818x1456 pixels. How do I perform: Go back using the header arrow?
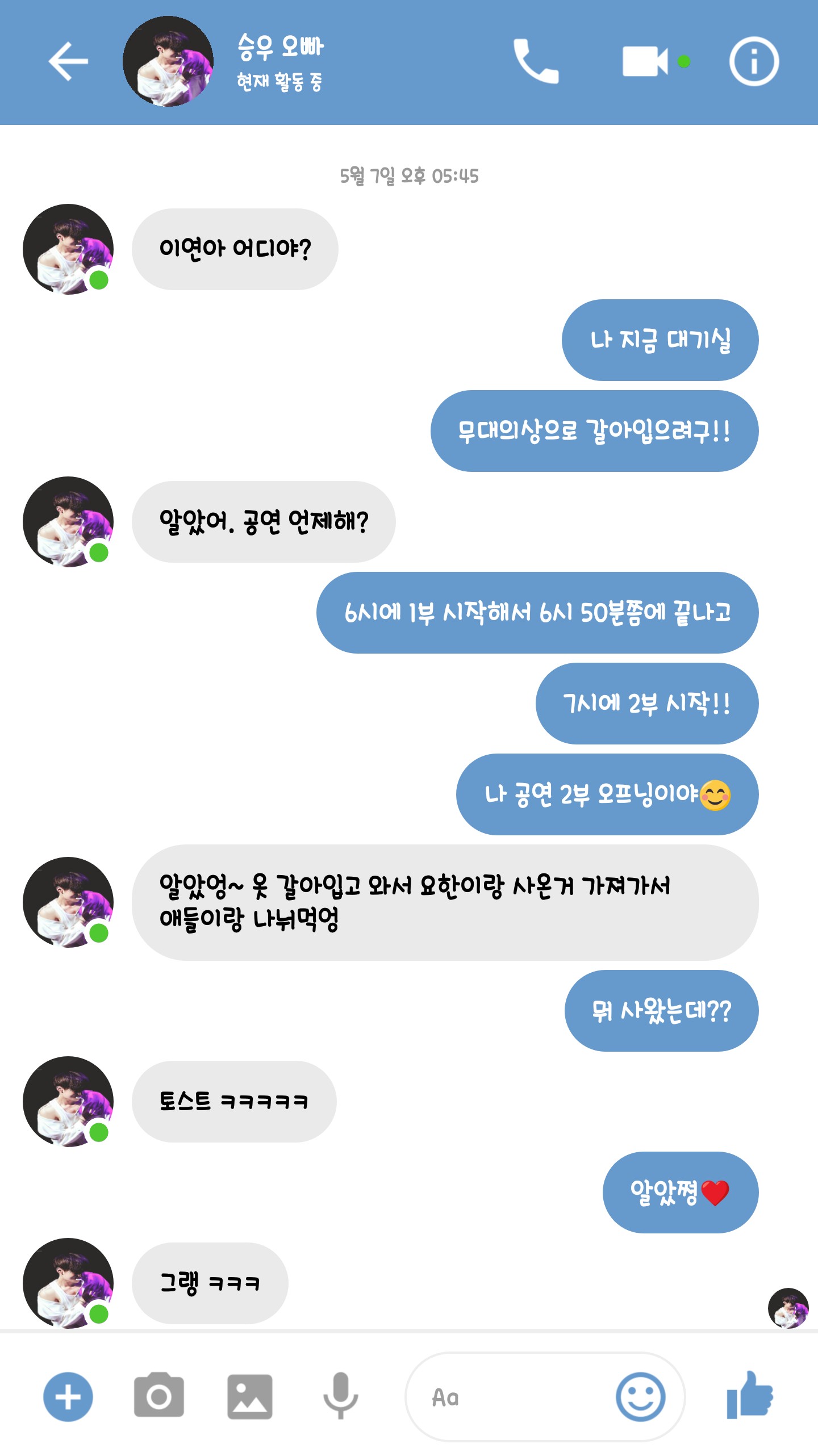(68, 61)
